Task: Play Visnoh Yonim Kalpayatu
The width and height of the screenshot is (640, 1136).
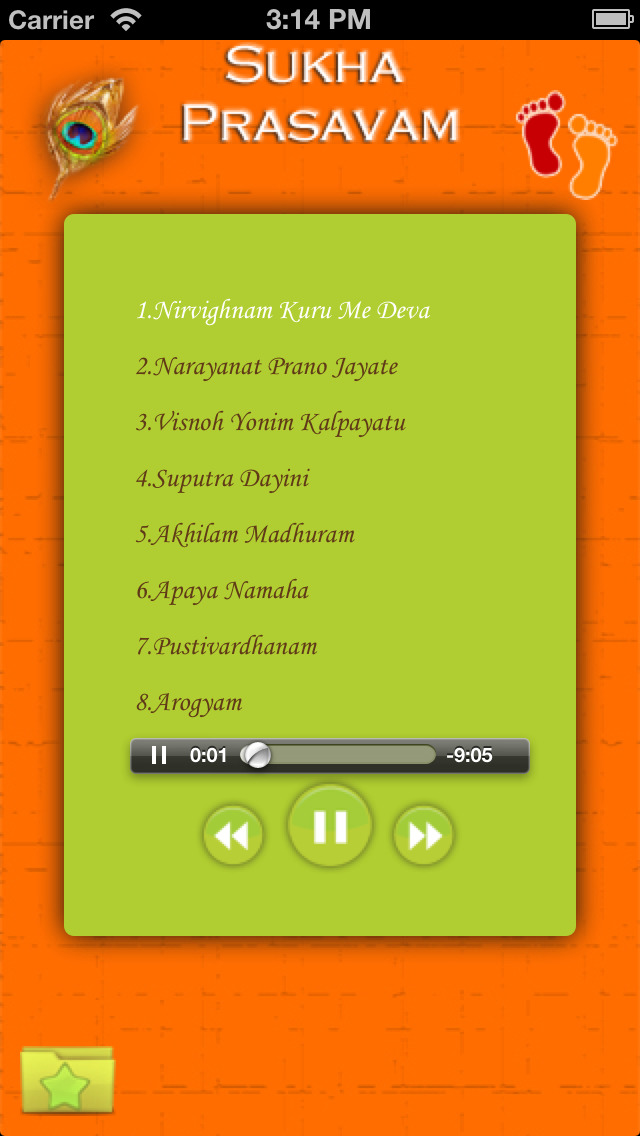Action: 271,423
